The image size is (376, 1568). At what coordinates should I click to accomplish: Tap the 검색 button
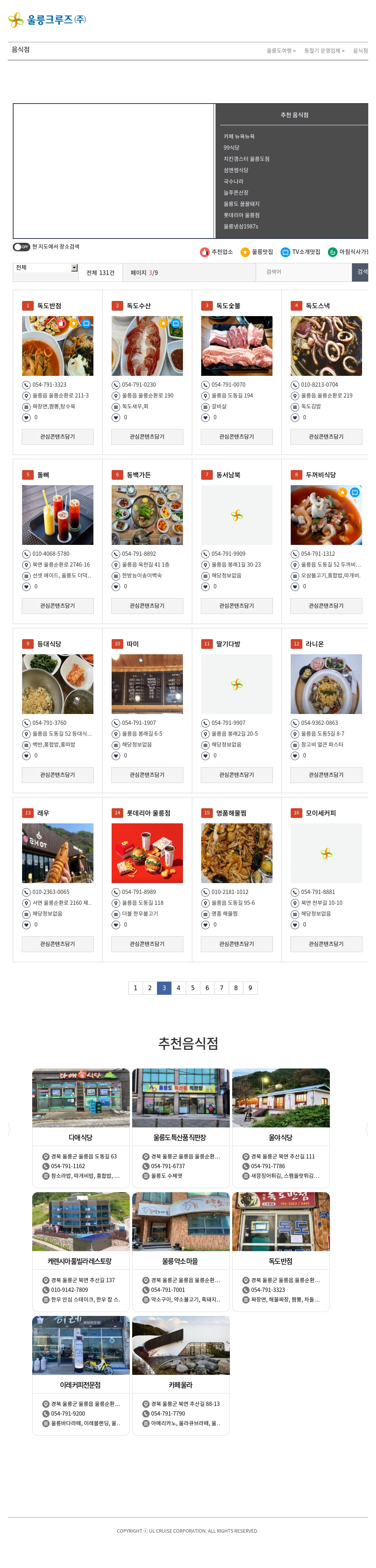[x=361, y=272]
